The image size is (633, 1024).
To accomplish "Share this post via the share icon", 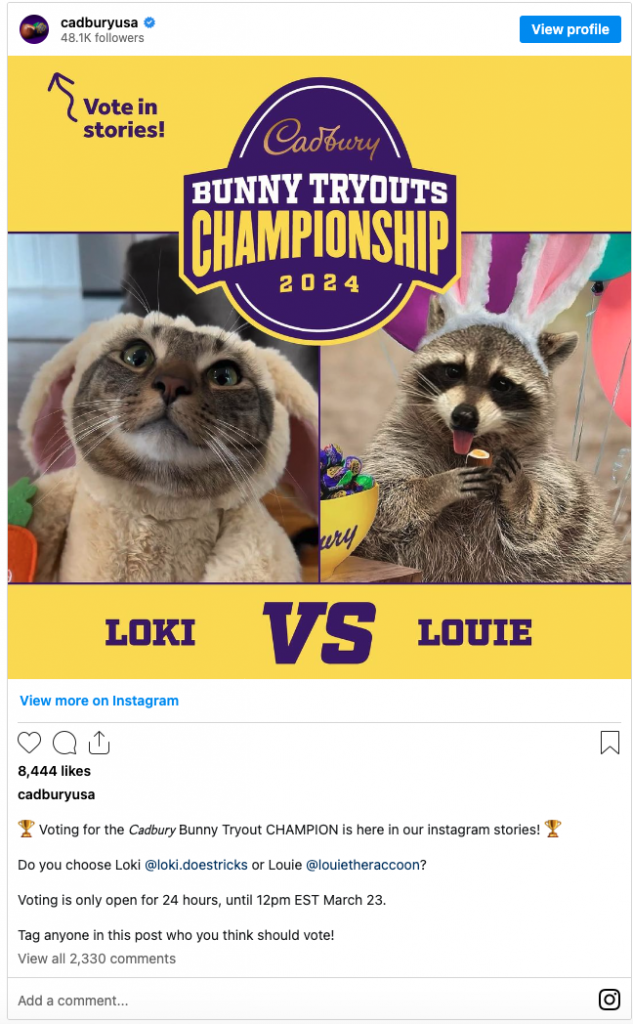I will 99,743.
